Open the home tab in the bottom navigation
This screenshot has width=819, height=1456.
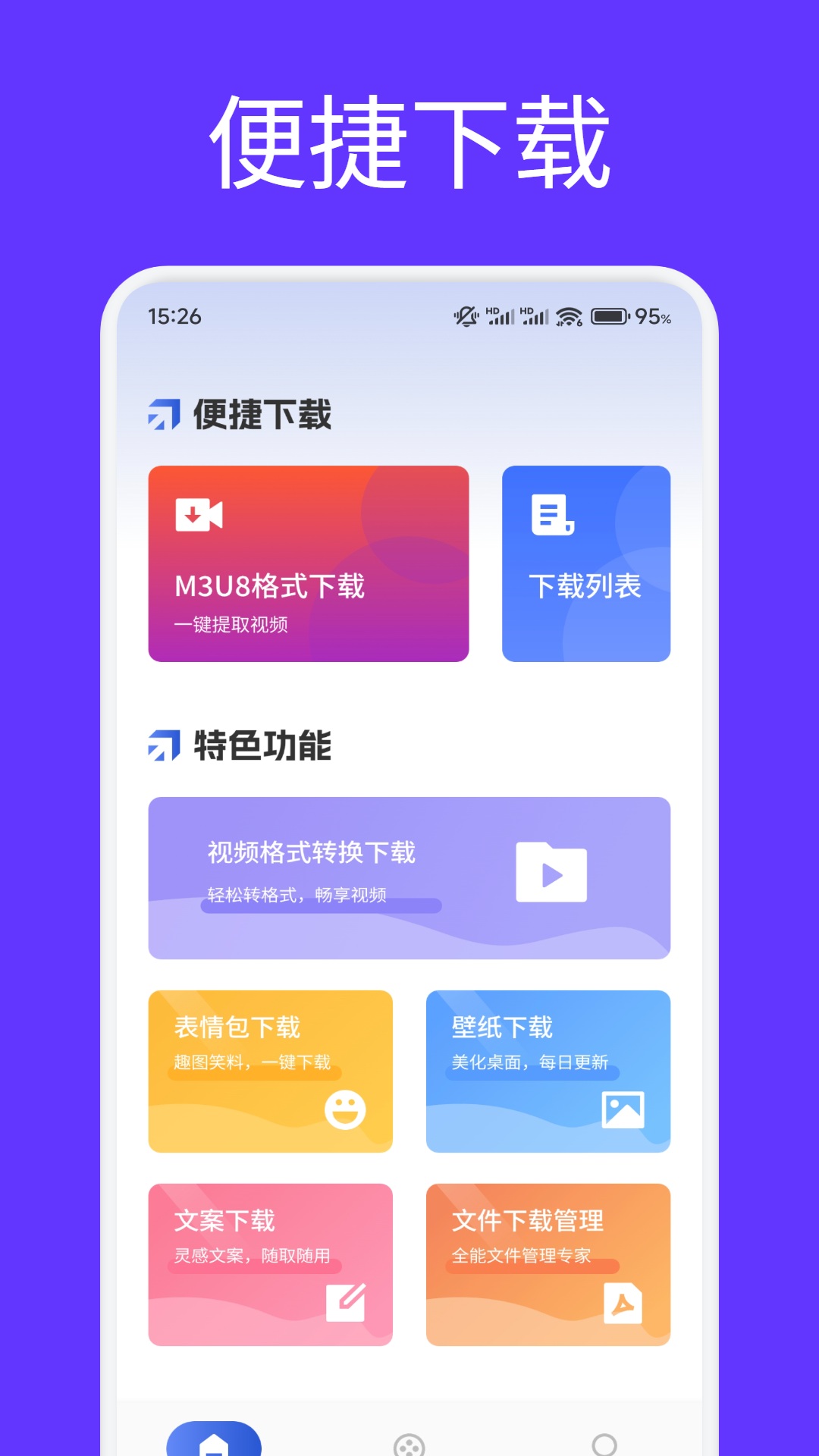(215, 1443)
